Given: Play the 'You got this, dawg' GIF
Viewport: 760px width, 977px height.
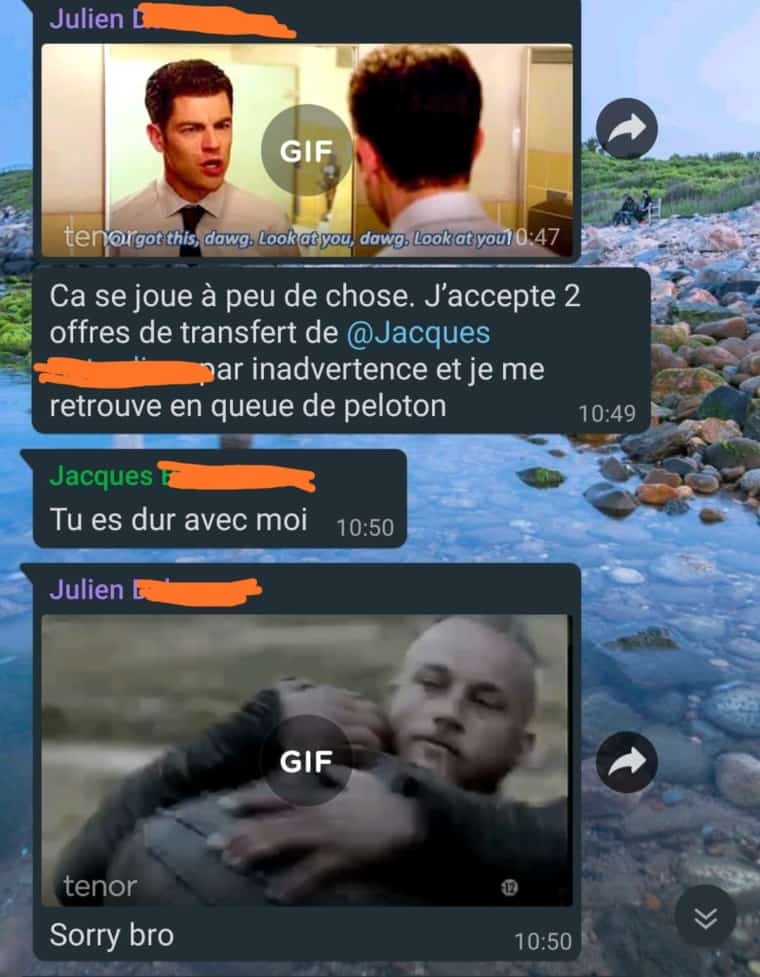Looking at the screenshot, I should click(x=306, y=150).
